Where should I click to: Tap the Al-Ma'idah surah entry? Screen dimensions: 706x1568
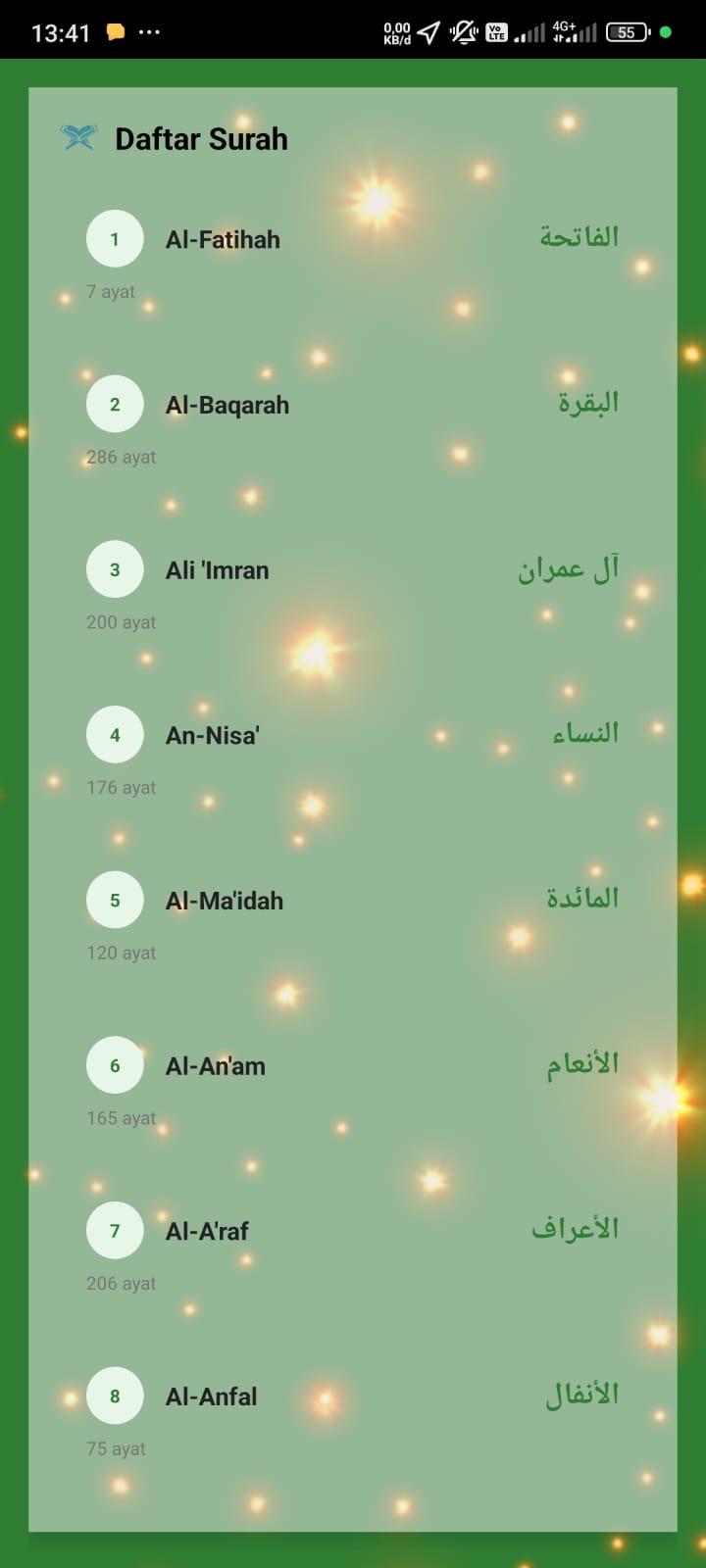224,901
